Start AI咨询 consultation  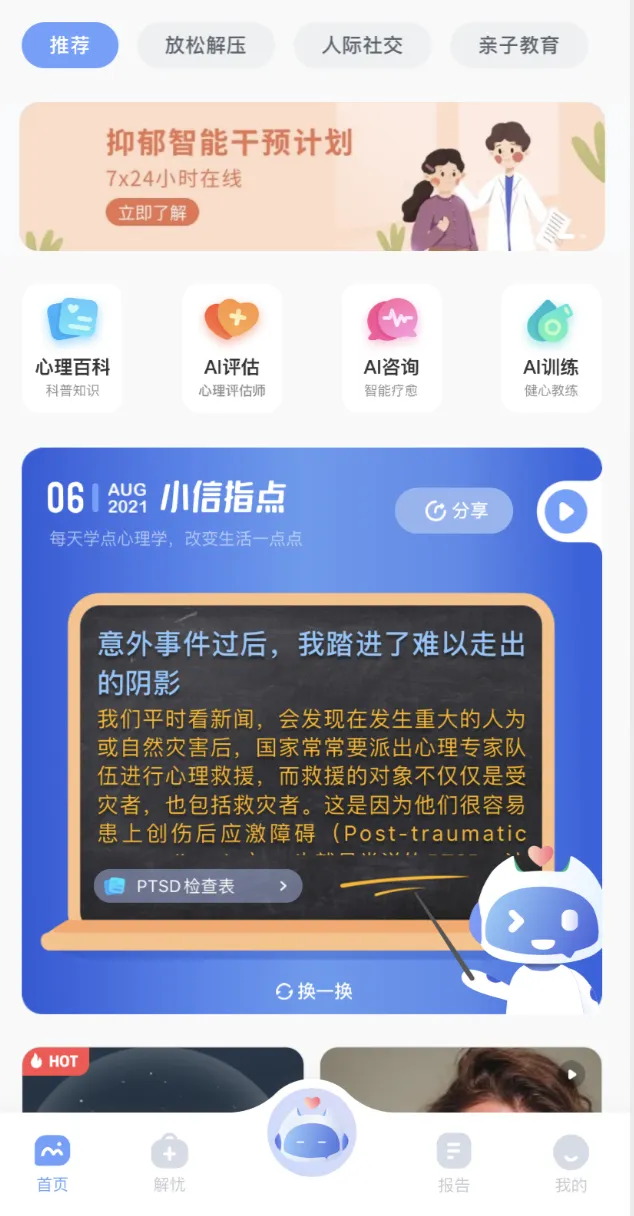(x=391, y=347)
